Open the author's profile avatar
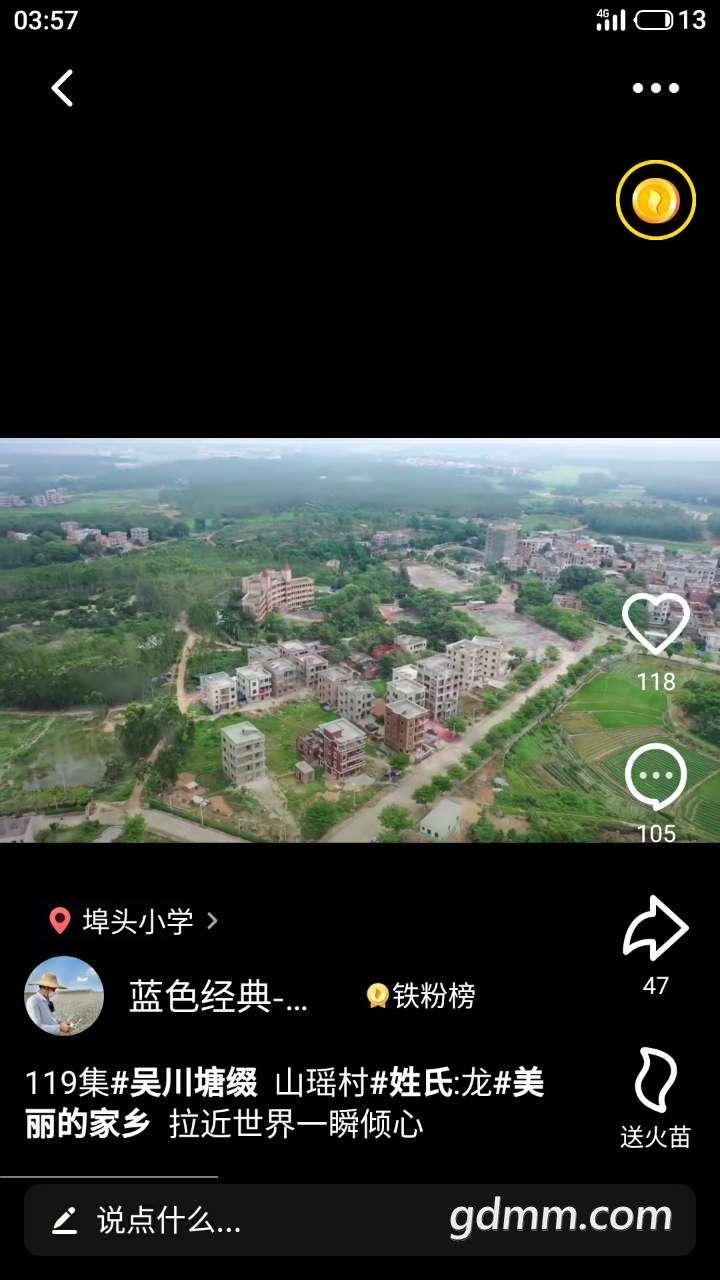Viewport: 720px width, 1280px height. [64, 996]
